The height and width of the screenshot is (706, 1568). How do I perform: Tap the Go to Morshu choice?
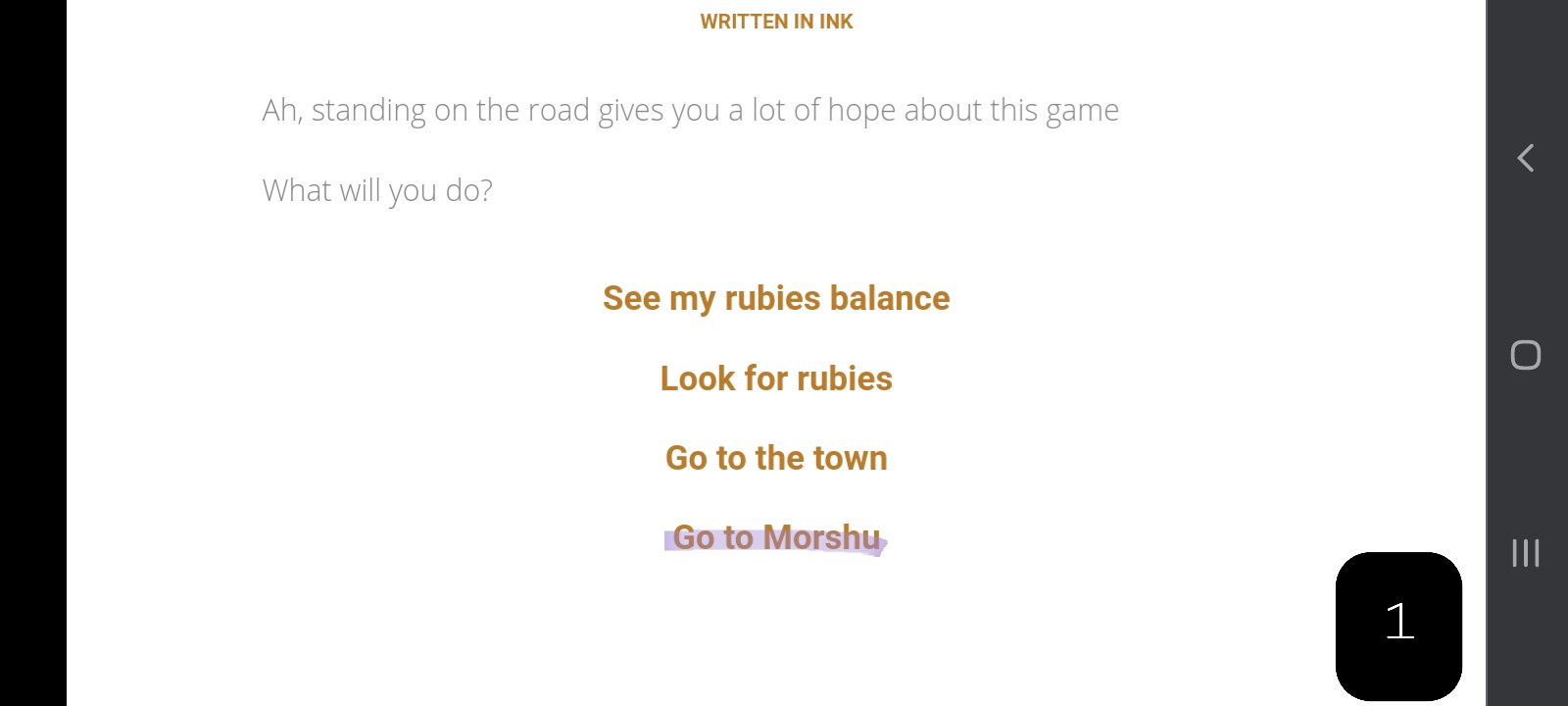coord(776,537)
